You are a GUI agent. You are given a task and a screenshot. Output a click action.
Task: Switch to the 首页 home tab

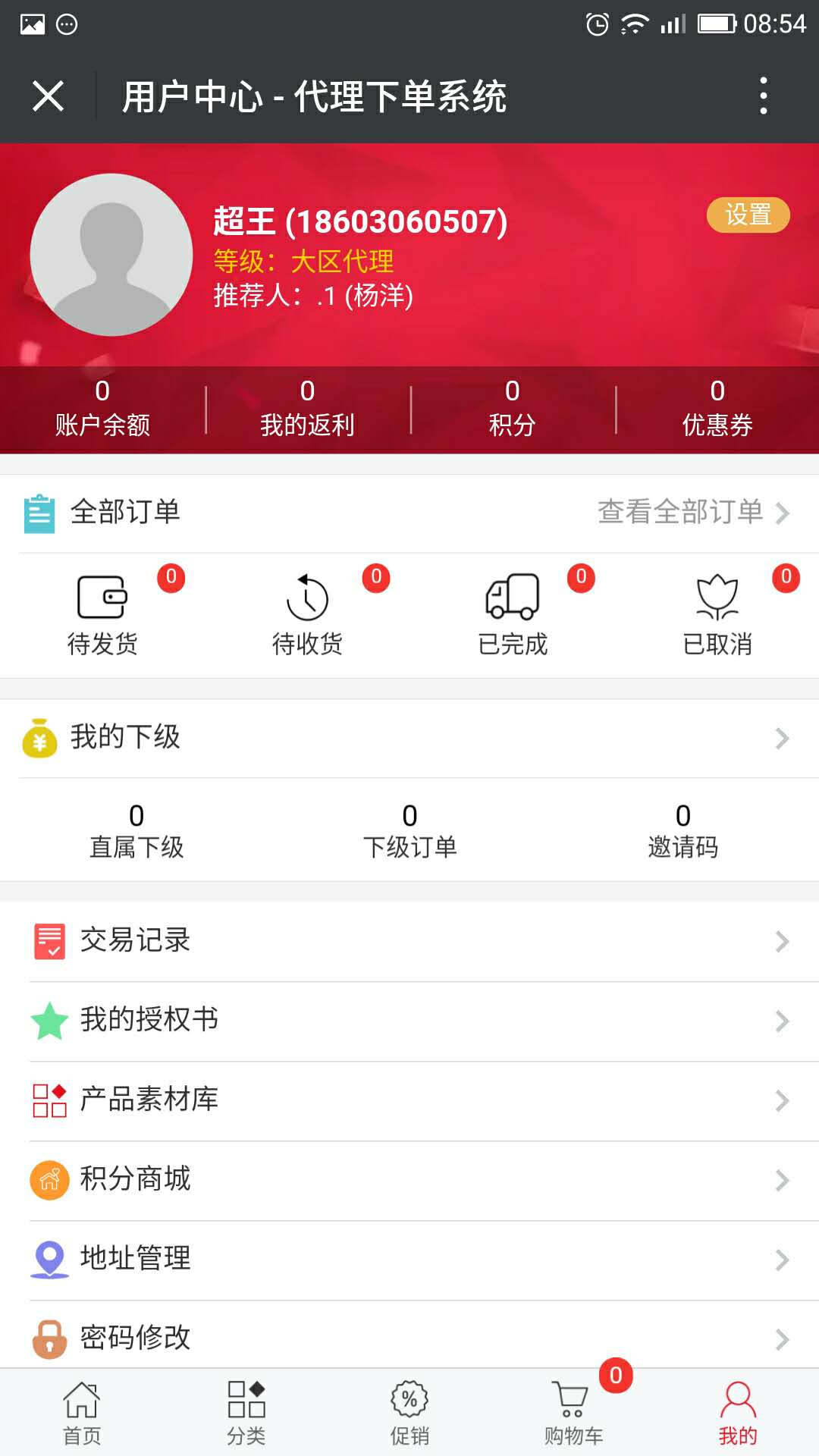click(x=82, y=1413)
